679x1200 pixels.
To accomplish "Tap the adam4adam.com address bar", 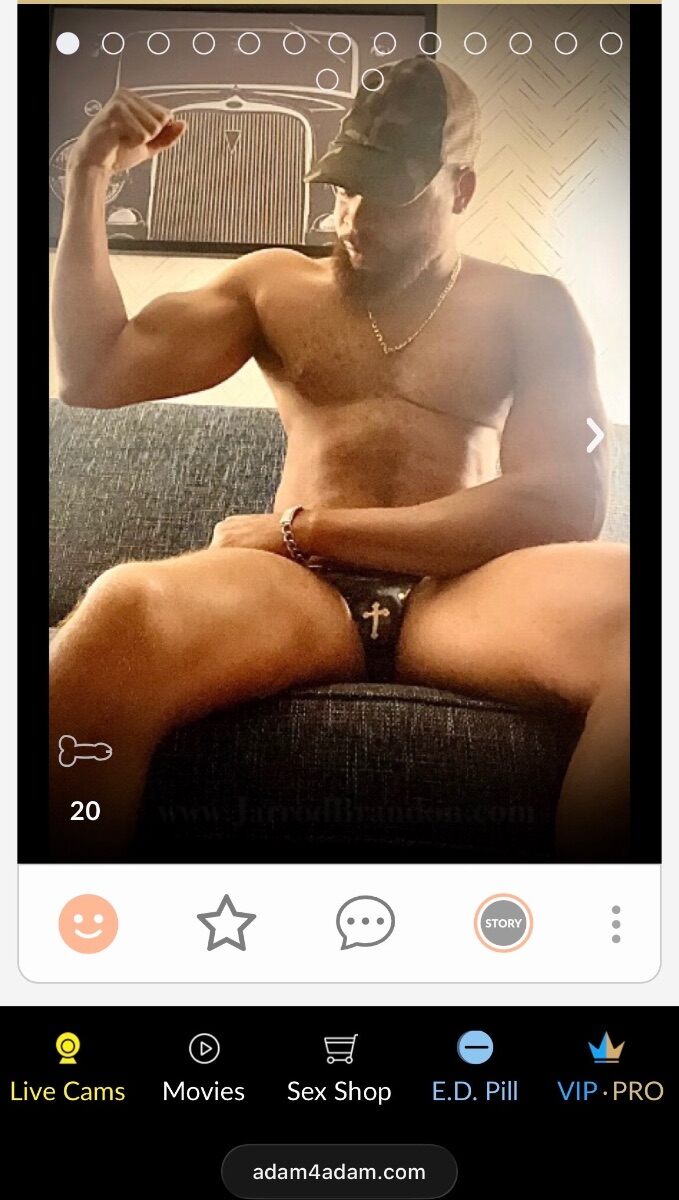I will point(339,1171).
